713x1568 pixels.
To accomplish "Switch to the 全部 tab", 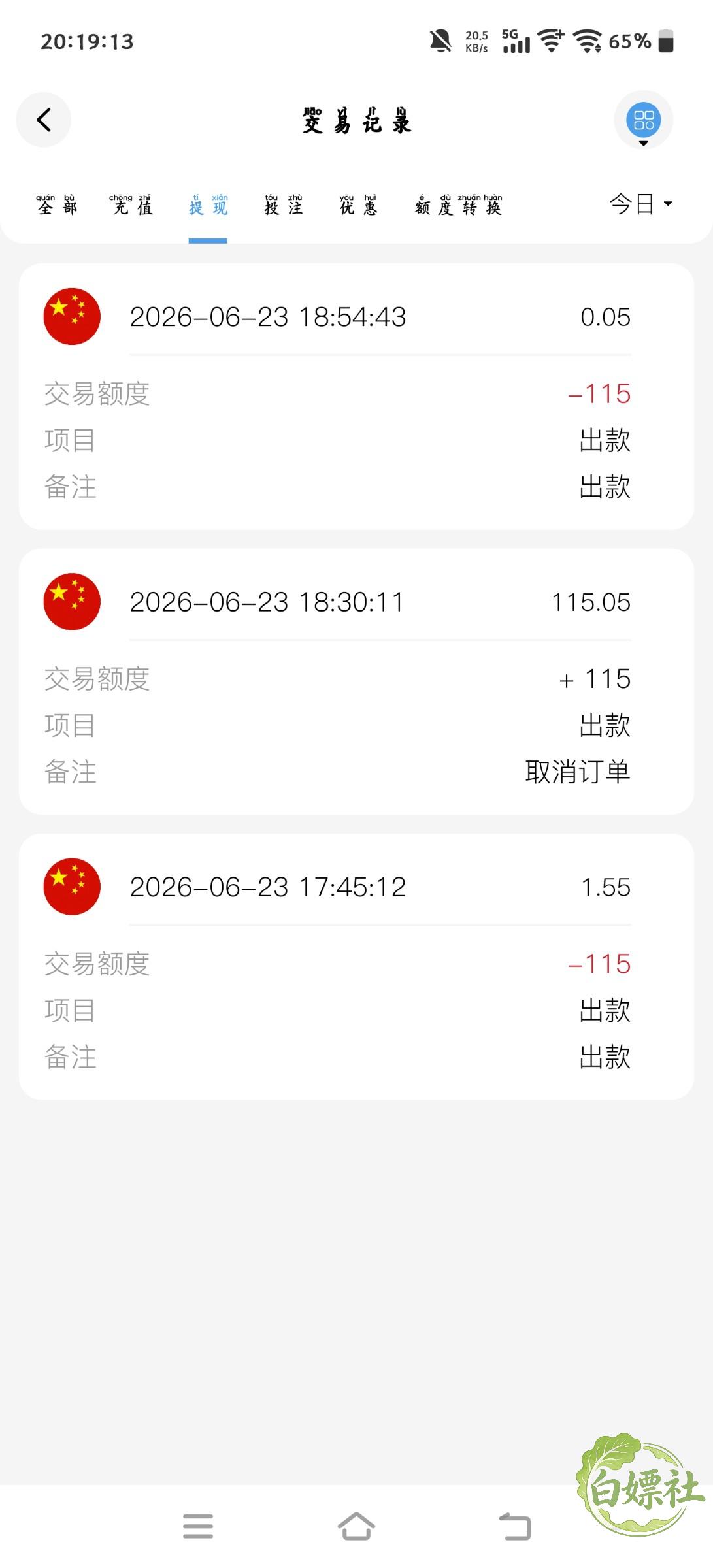I will (x=57, y=205).
